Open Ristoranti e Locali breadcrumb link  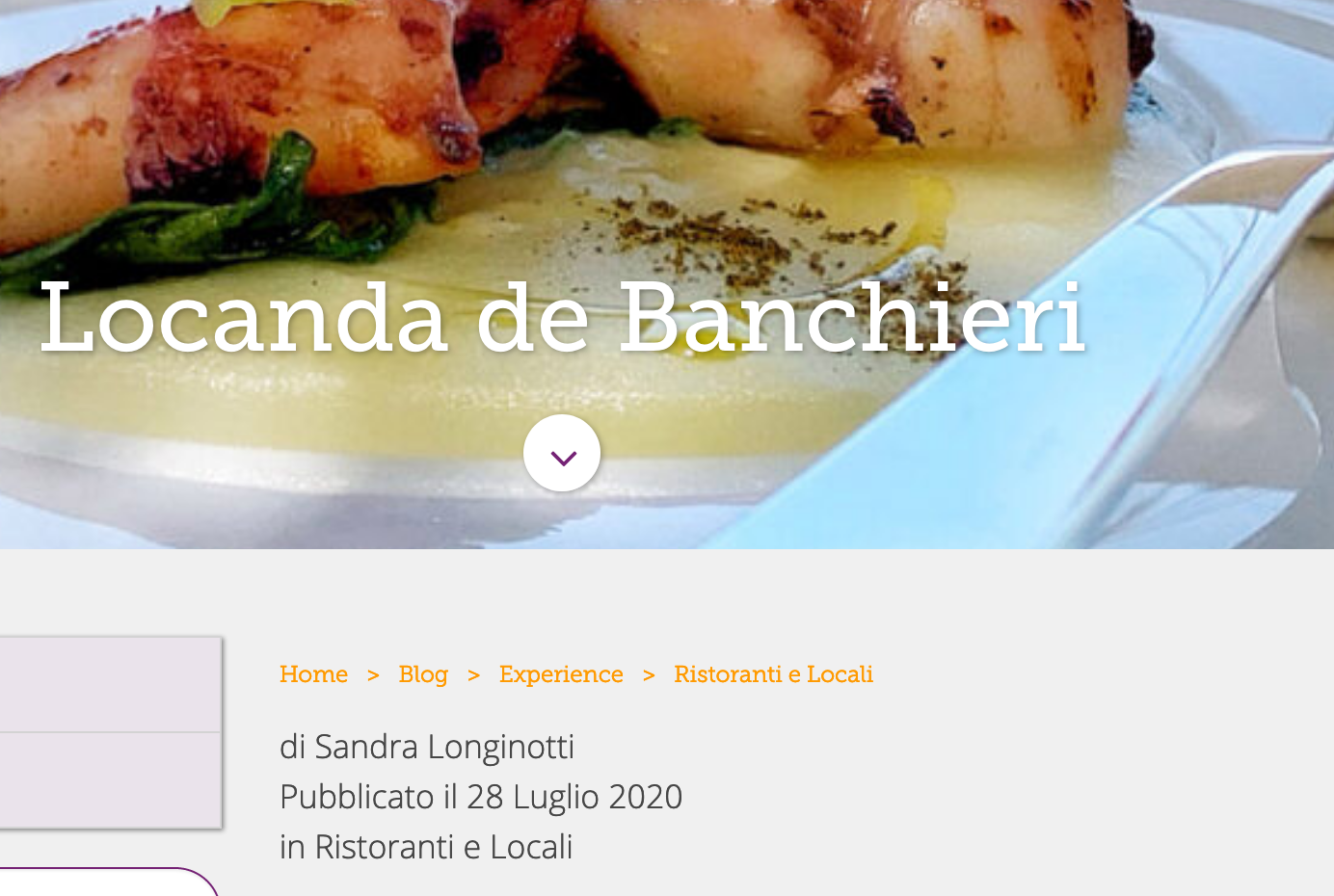tap(773, 674)
